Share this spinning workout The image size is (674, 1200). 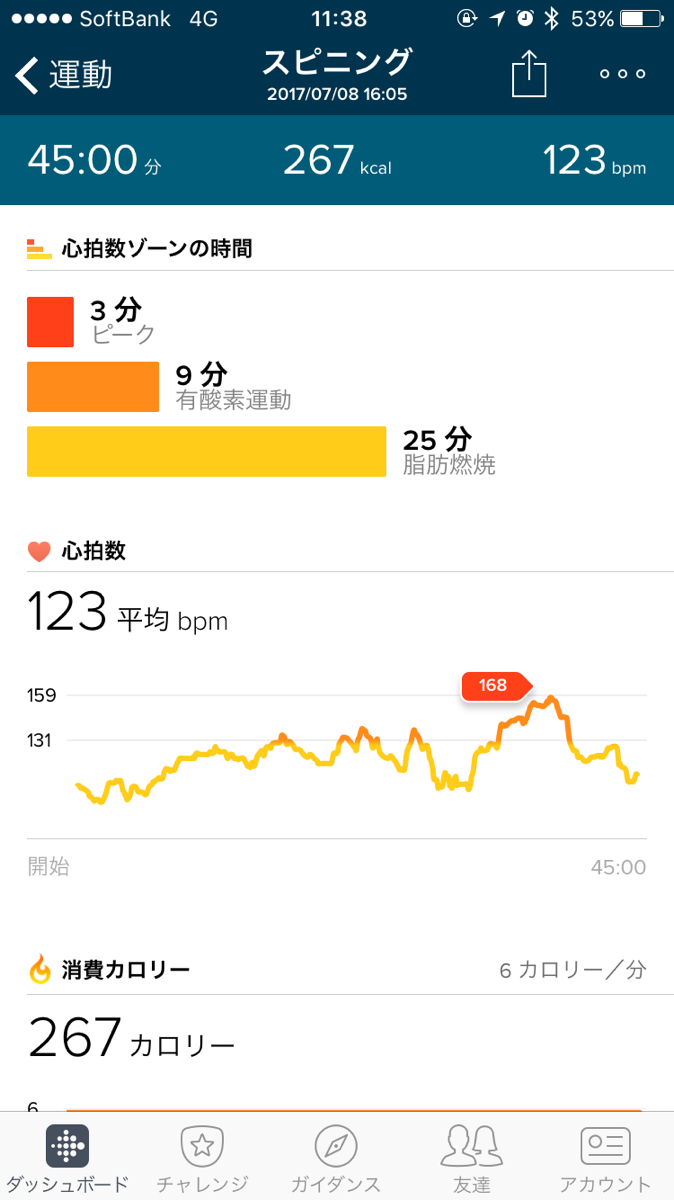pos(530,75)
